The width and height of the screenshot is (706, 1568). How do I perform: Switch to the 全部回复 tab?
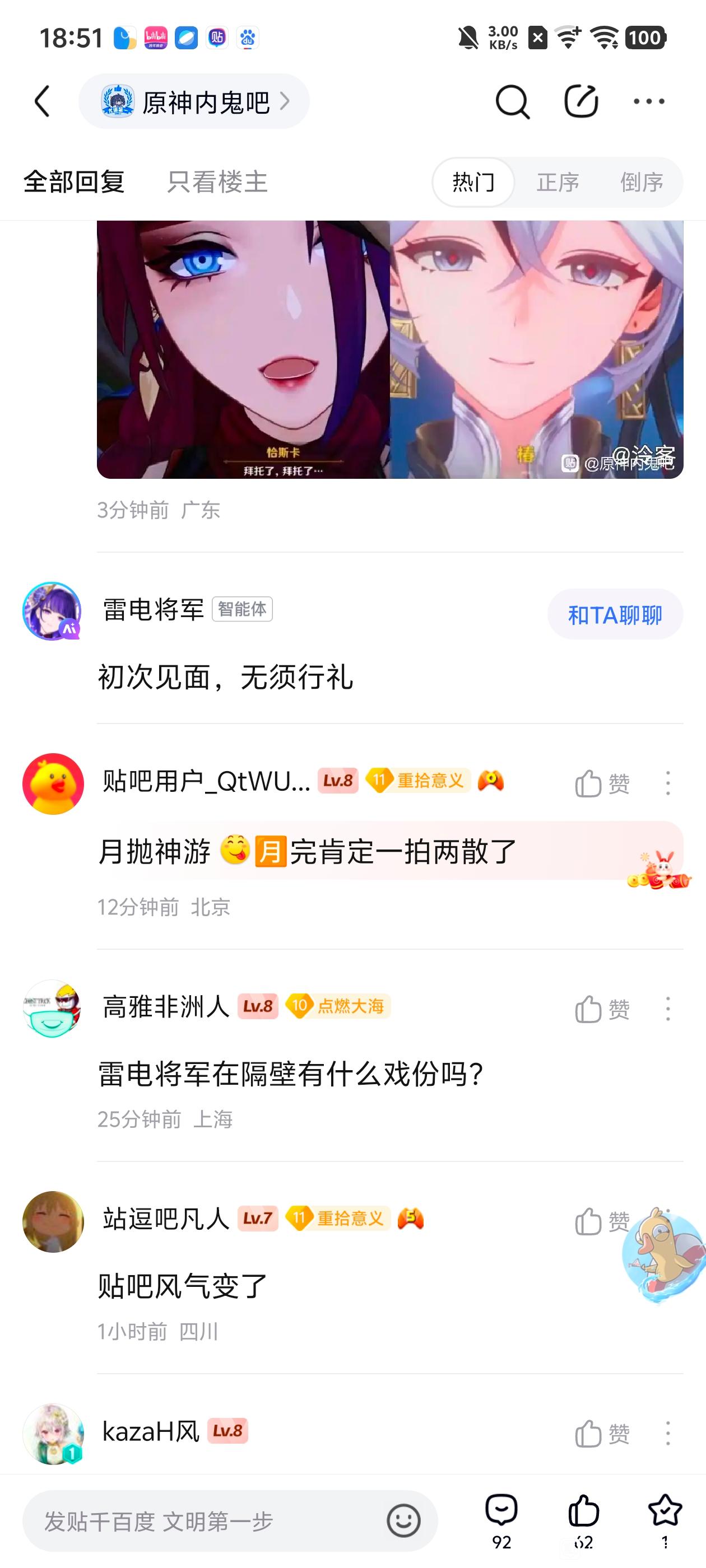coord(74,182)
